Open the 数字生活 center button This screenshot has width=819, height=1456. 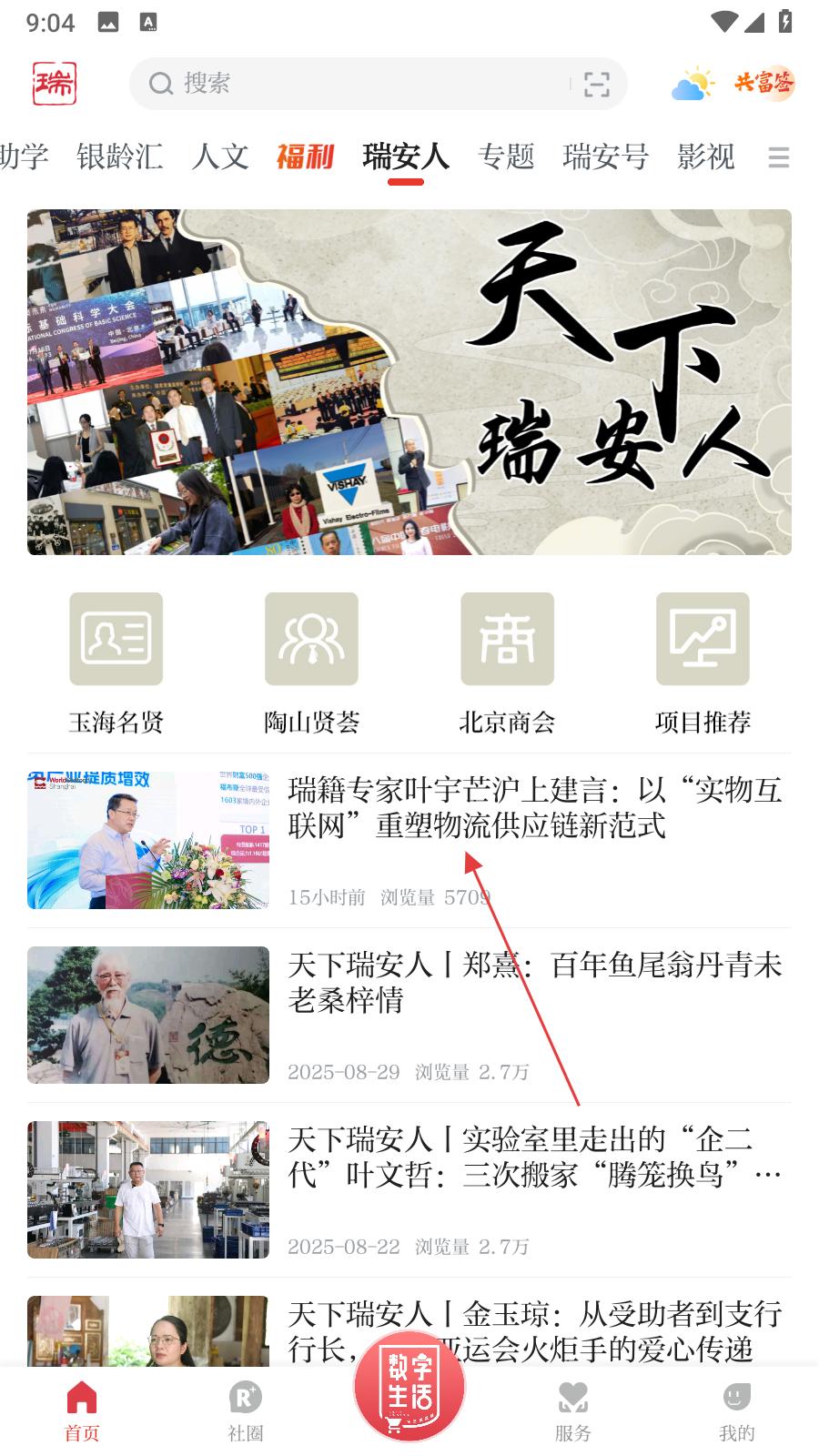409,1388
